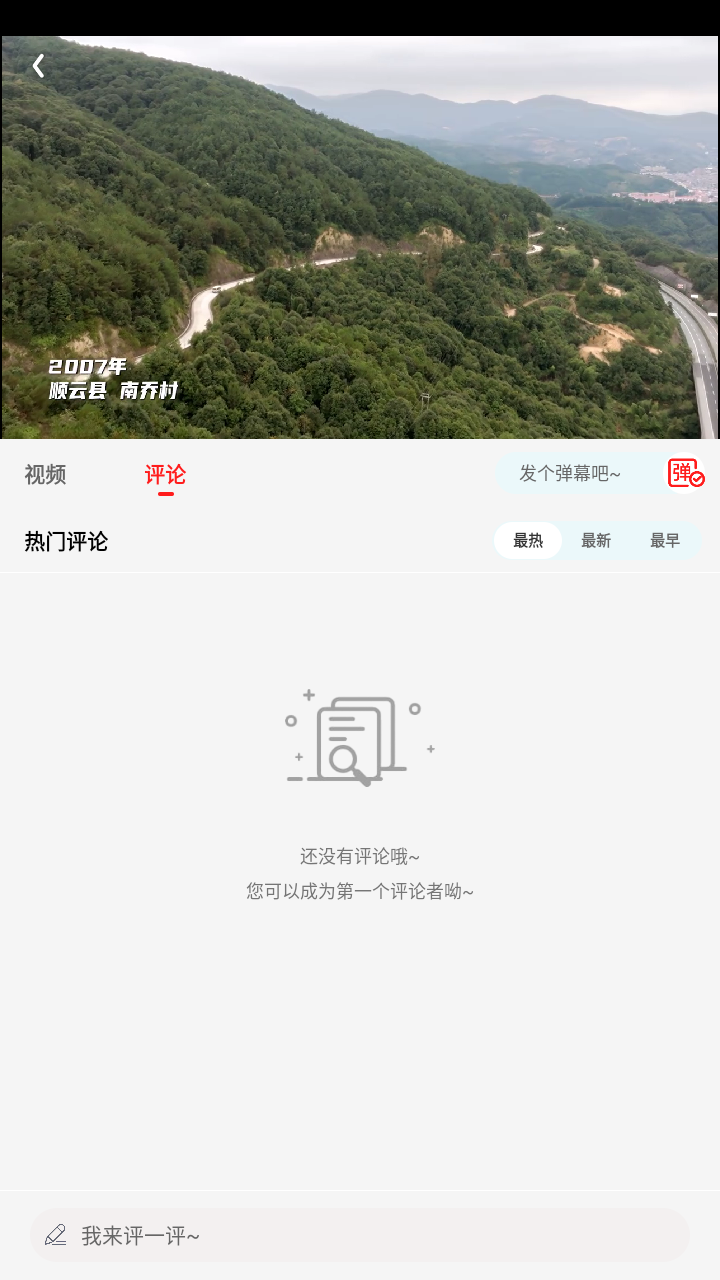Select 最热 to sort by hottest
Image resolution: width=720 pixels, height=1280 pixels.
527,540
